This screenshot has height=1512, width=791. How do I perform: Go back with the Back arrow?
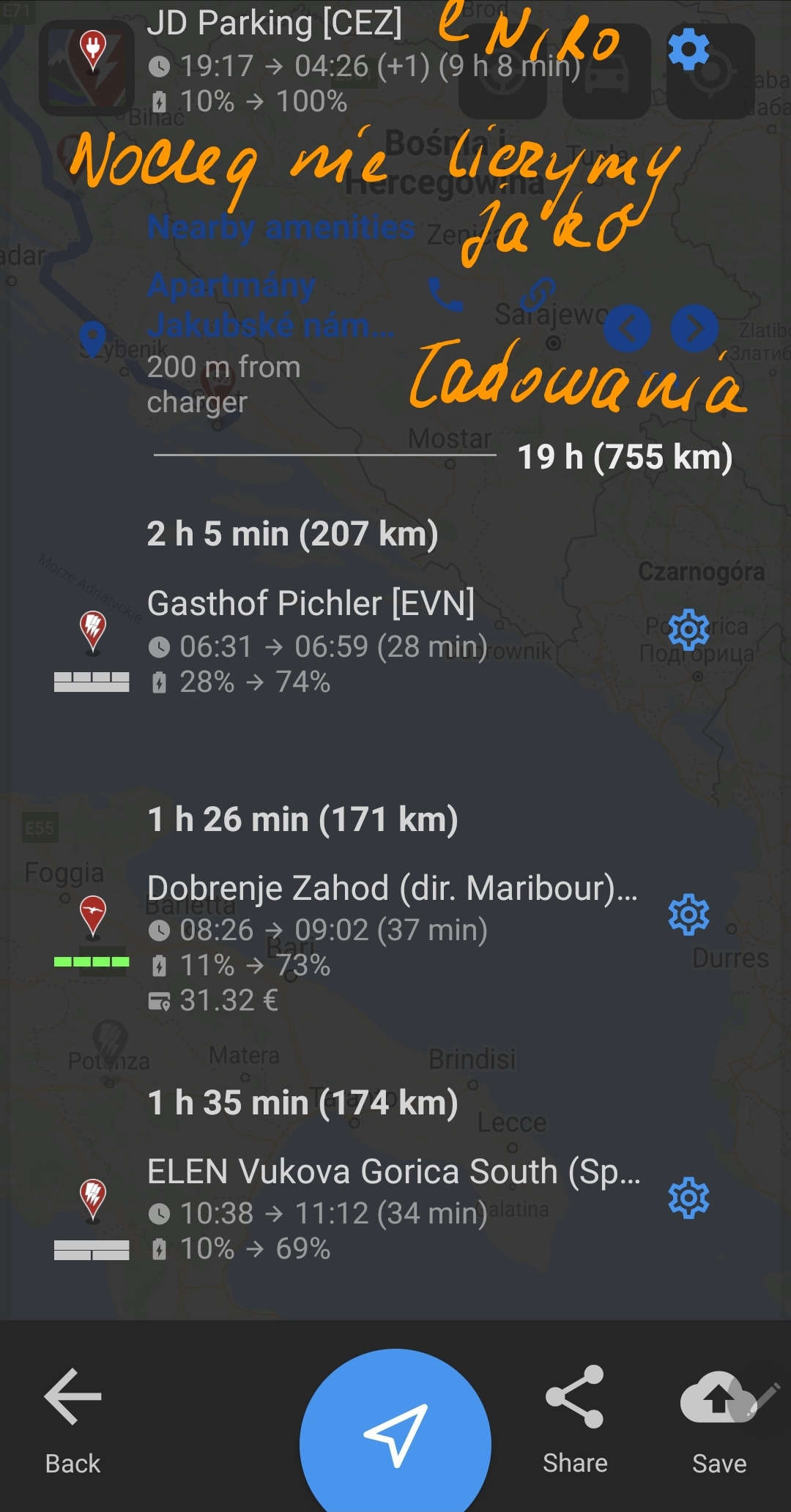(73, 1420)
